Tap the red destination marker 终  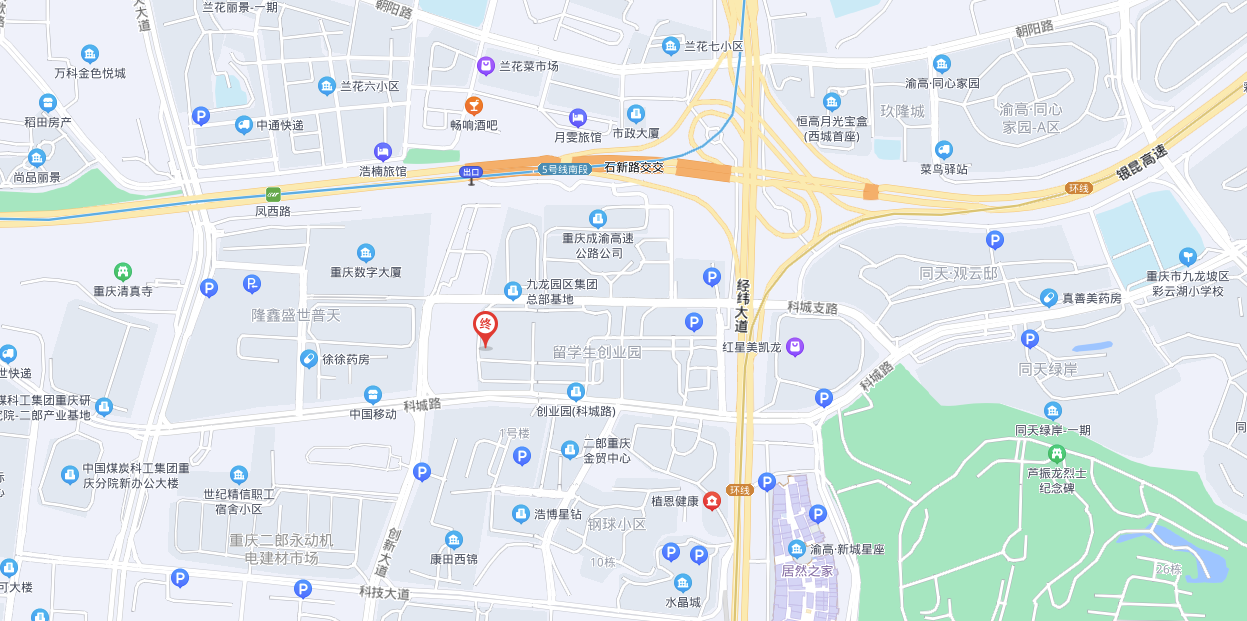click(485, 325)
